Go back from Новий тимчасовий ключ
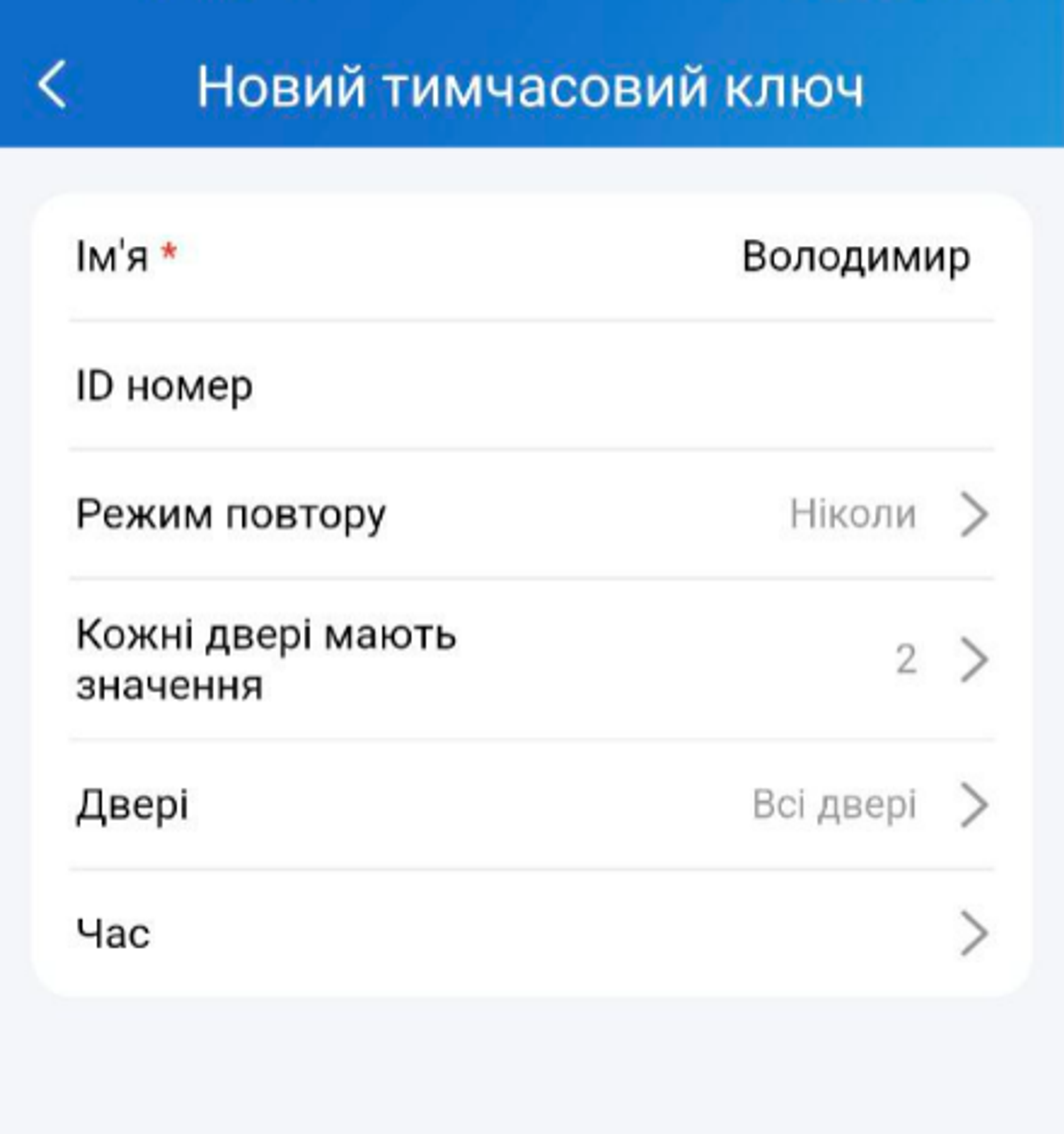 (x=53, y=85)
